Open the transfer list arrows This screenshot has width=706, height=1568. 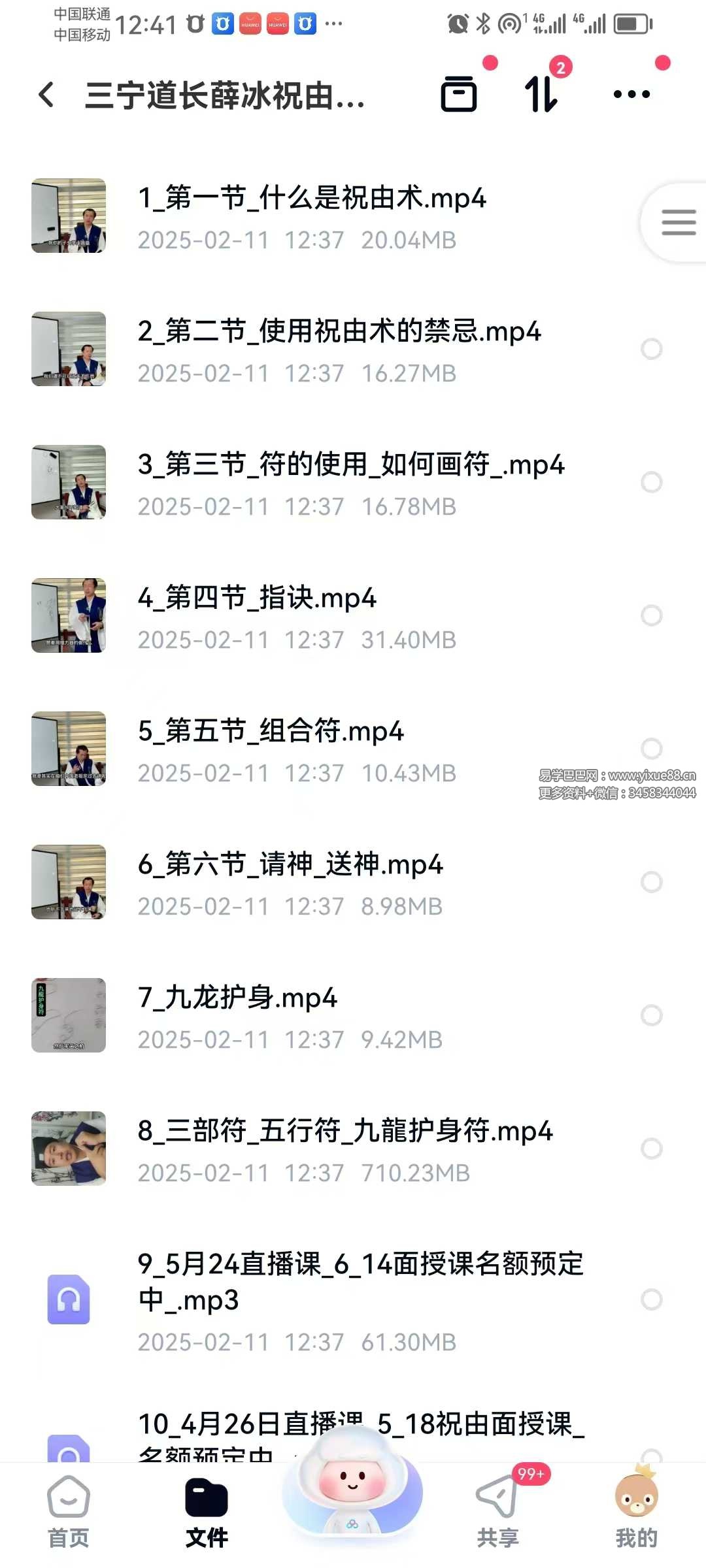click(541, 95)
